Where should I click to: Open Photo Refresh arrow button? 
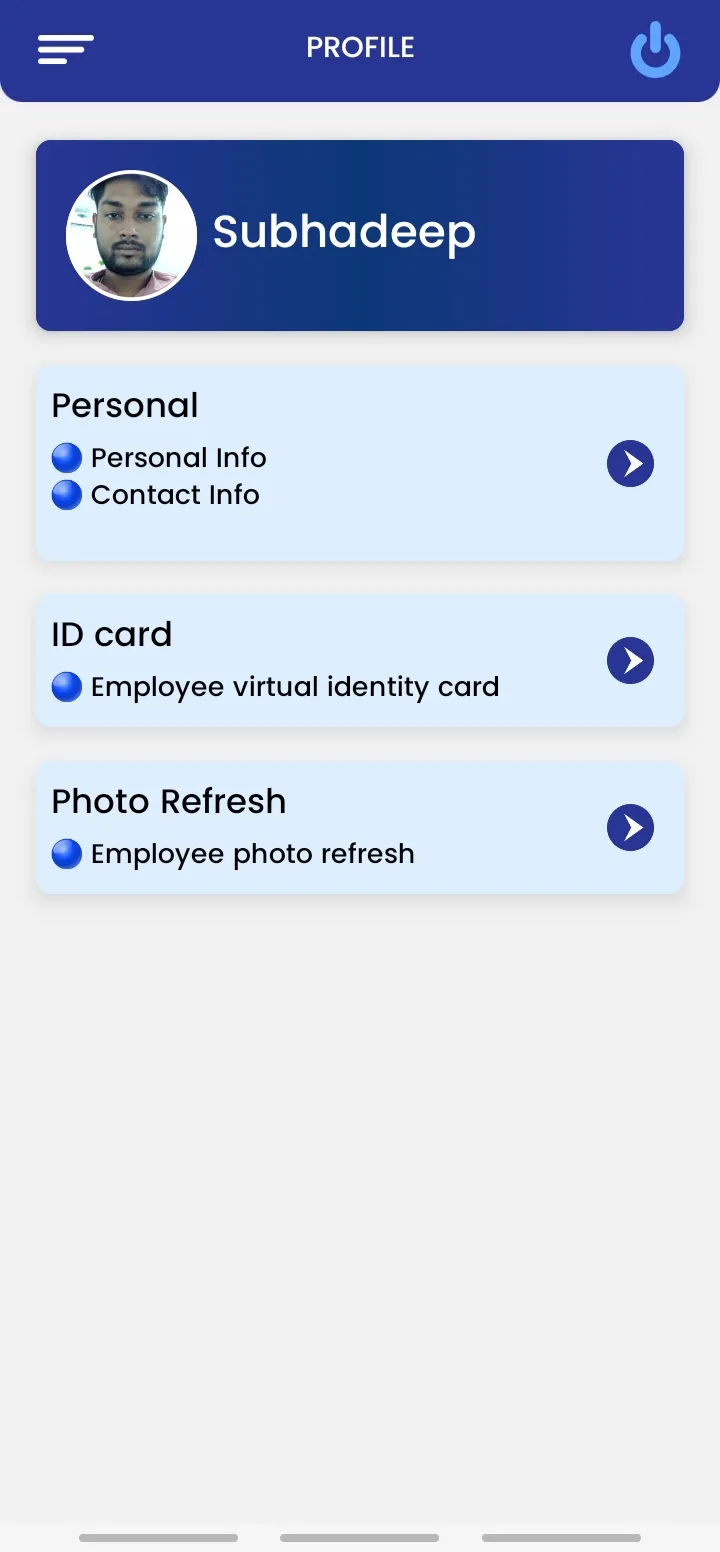(x=630, y=828)
